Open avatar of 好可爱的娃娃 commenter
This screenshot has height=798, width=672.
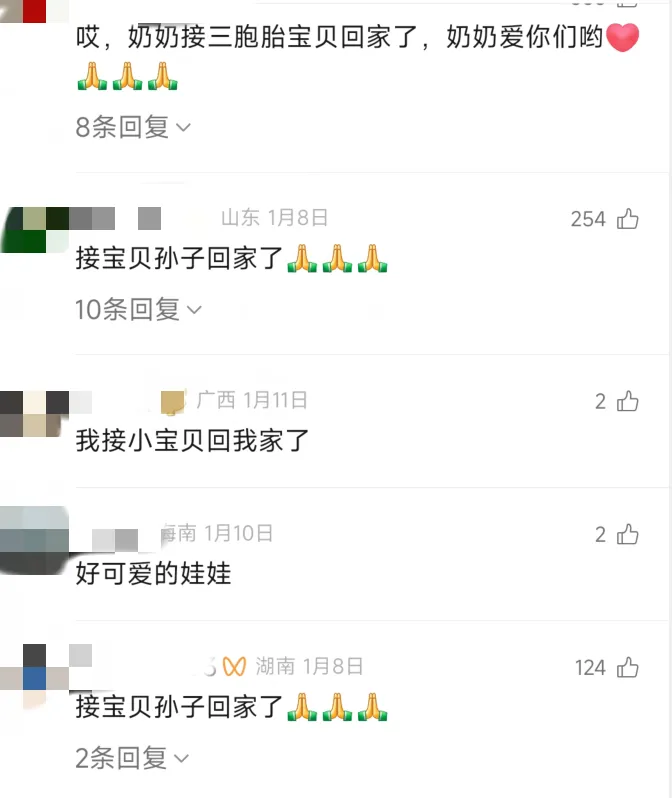coord(34,540)
